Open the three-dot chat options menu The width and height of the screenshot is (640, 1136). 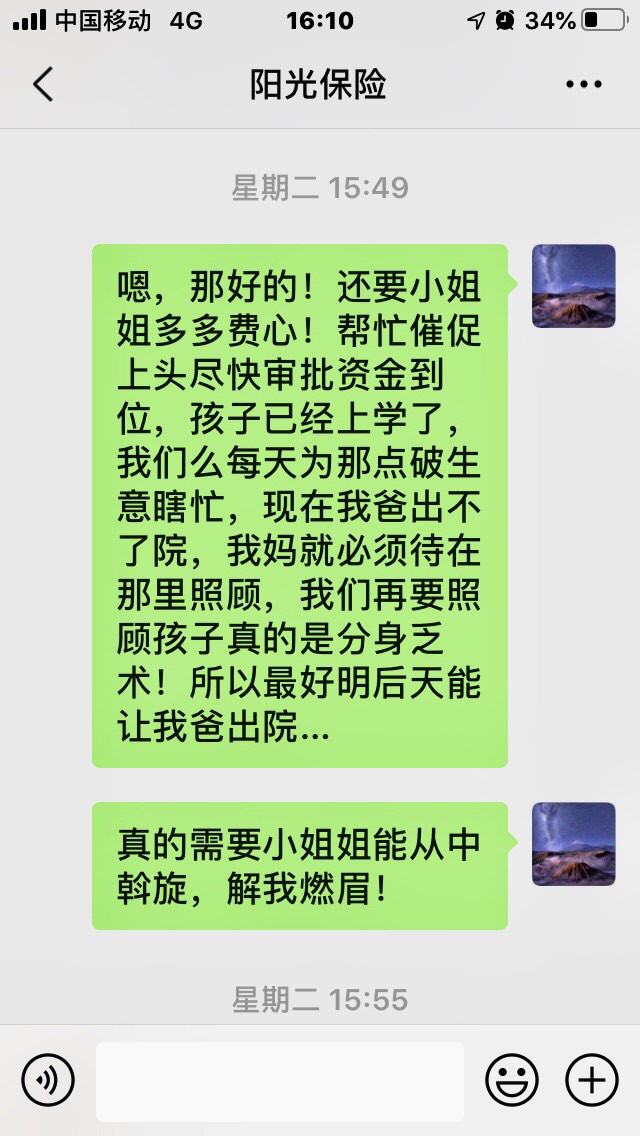coord(583,85)
